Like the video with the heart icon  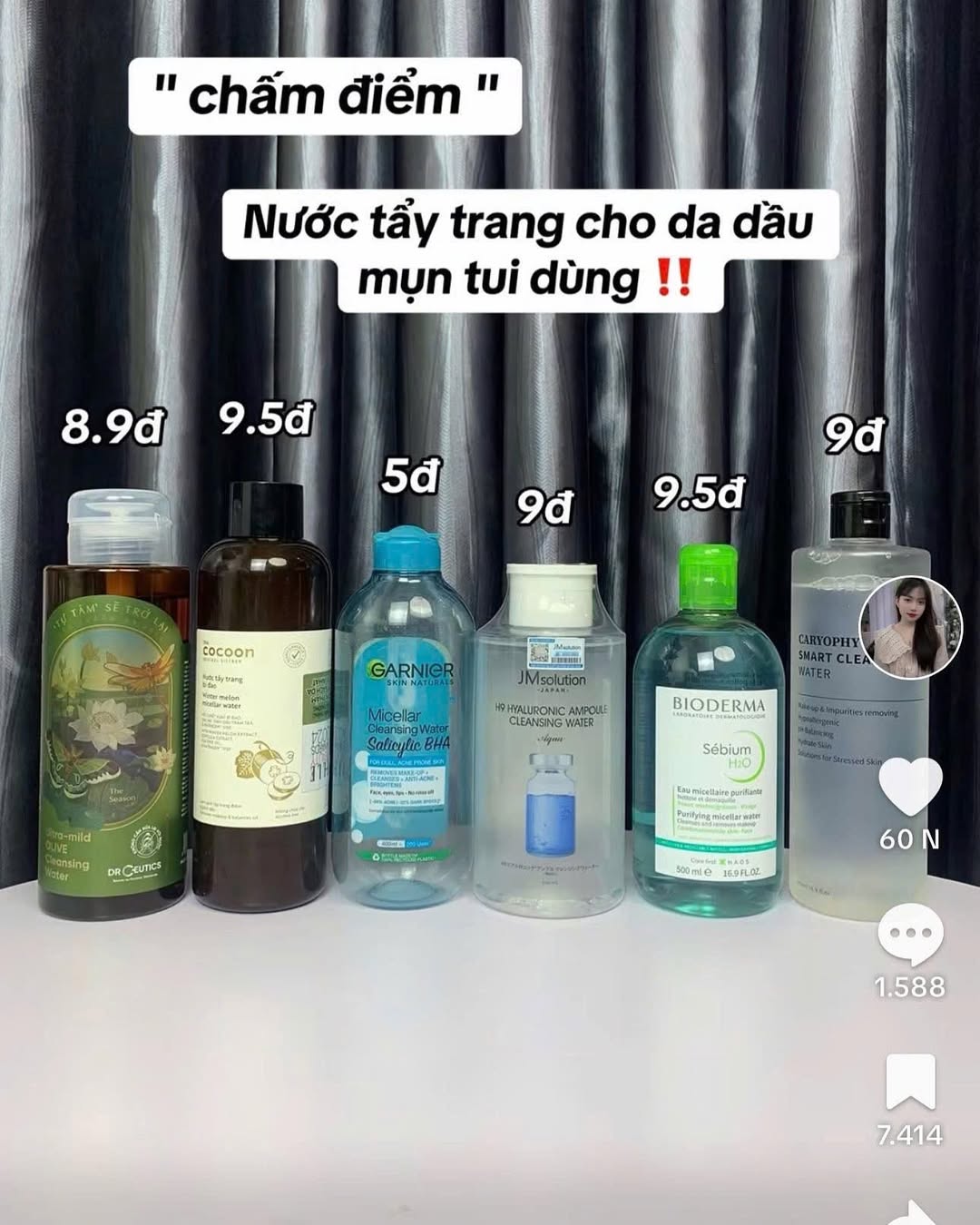click(910, 786)
